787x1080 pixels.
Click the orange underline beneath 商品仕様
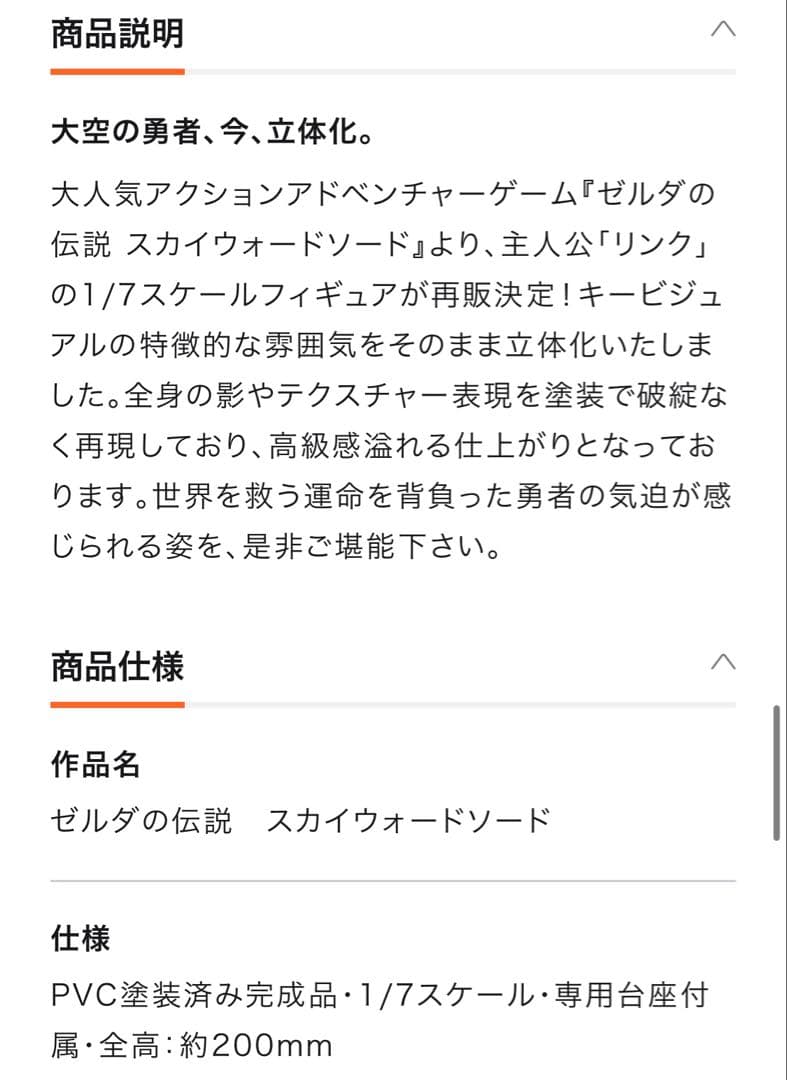(x=118, y=703)
